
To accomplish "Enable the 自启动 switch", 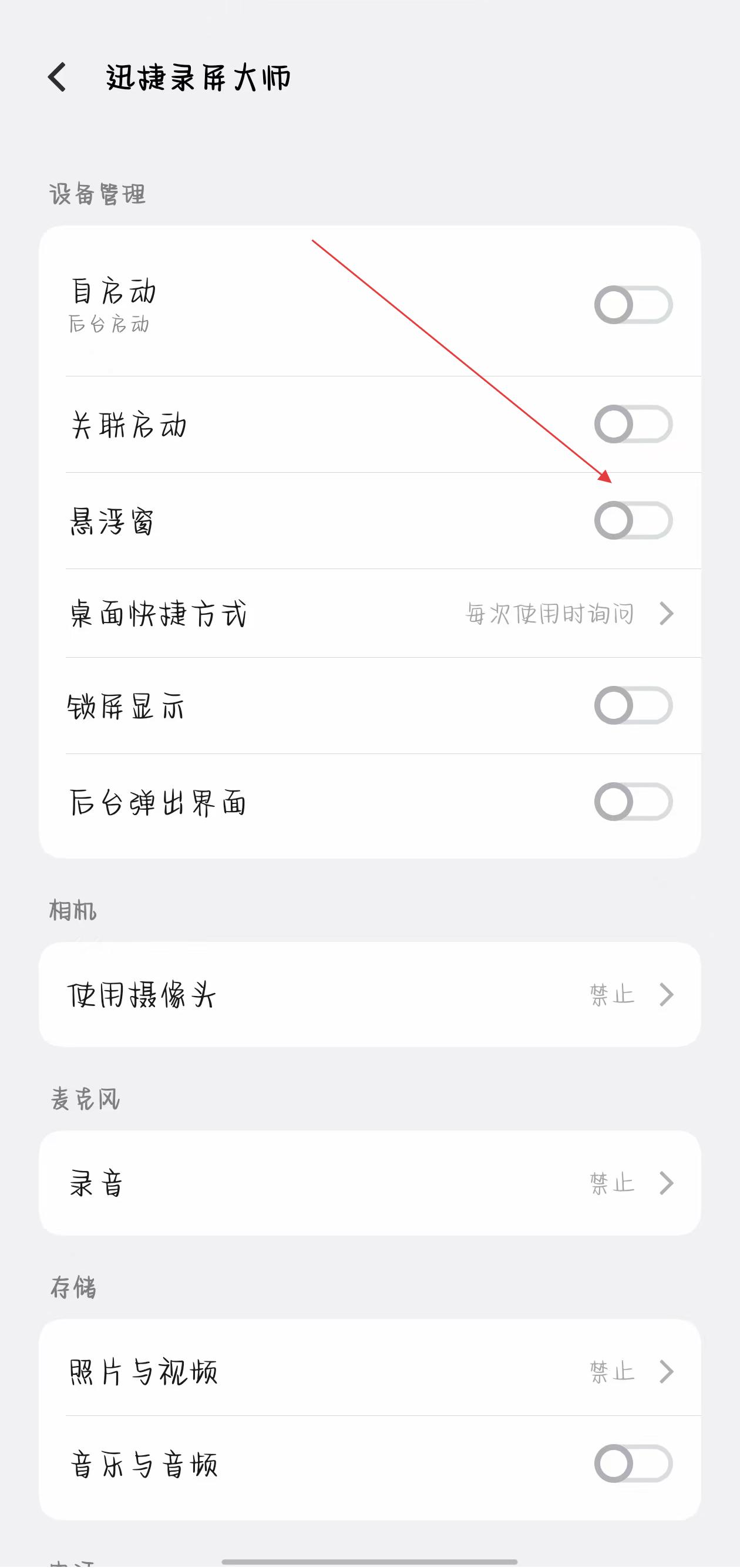I will tap(633, 305).
